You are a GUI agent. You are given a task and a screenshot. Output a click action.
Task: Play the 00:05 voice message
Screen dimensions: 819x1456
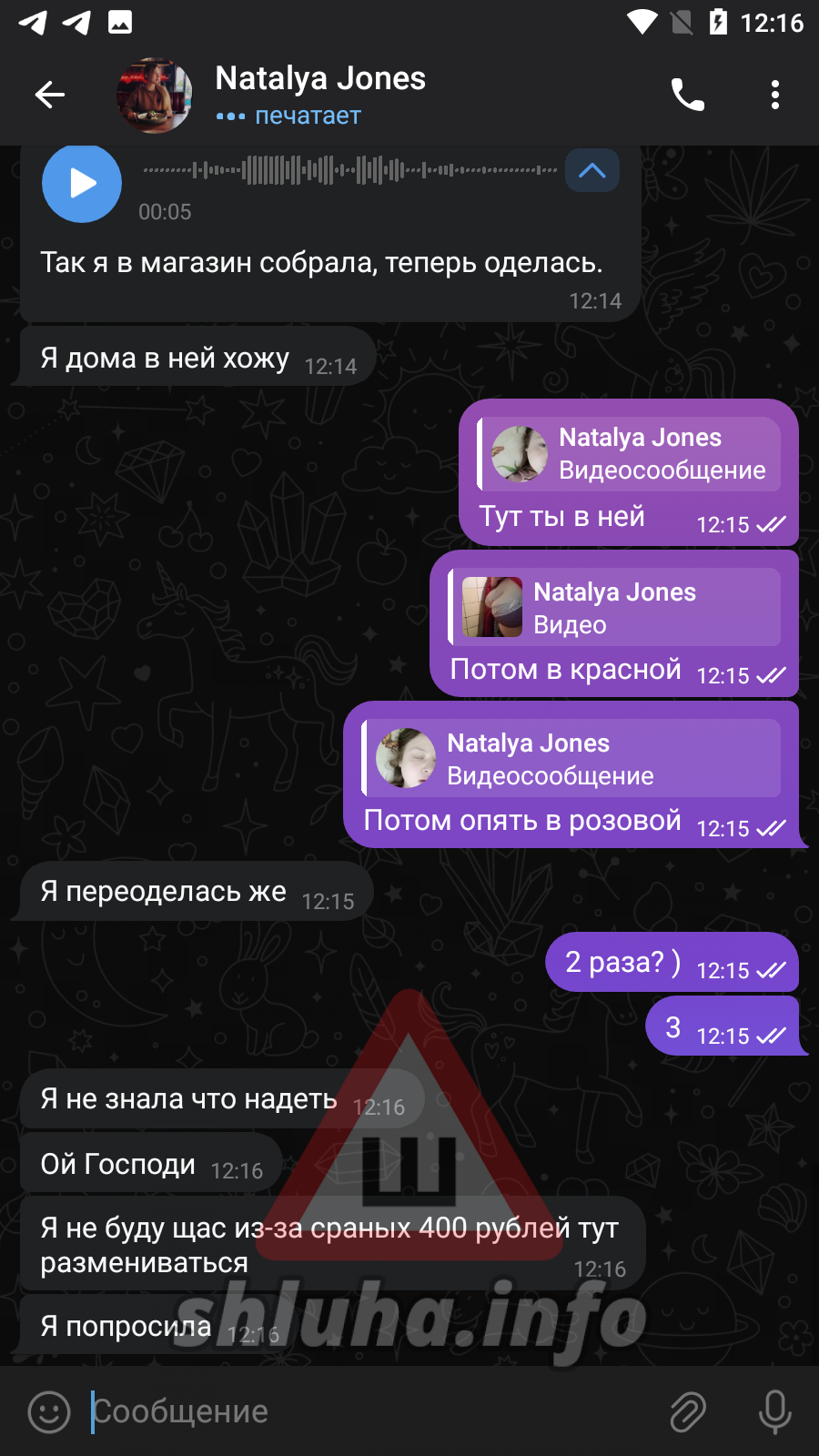(x=82, y=183)
